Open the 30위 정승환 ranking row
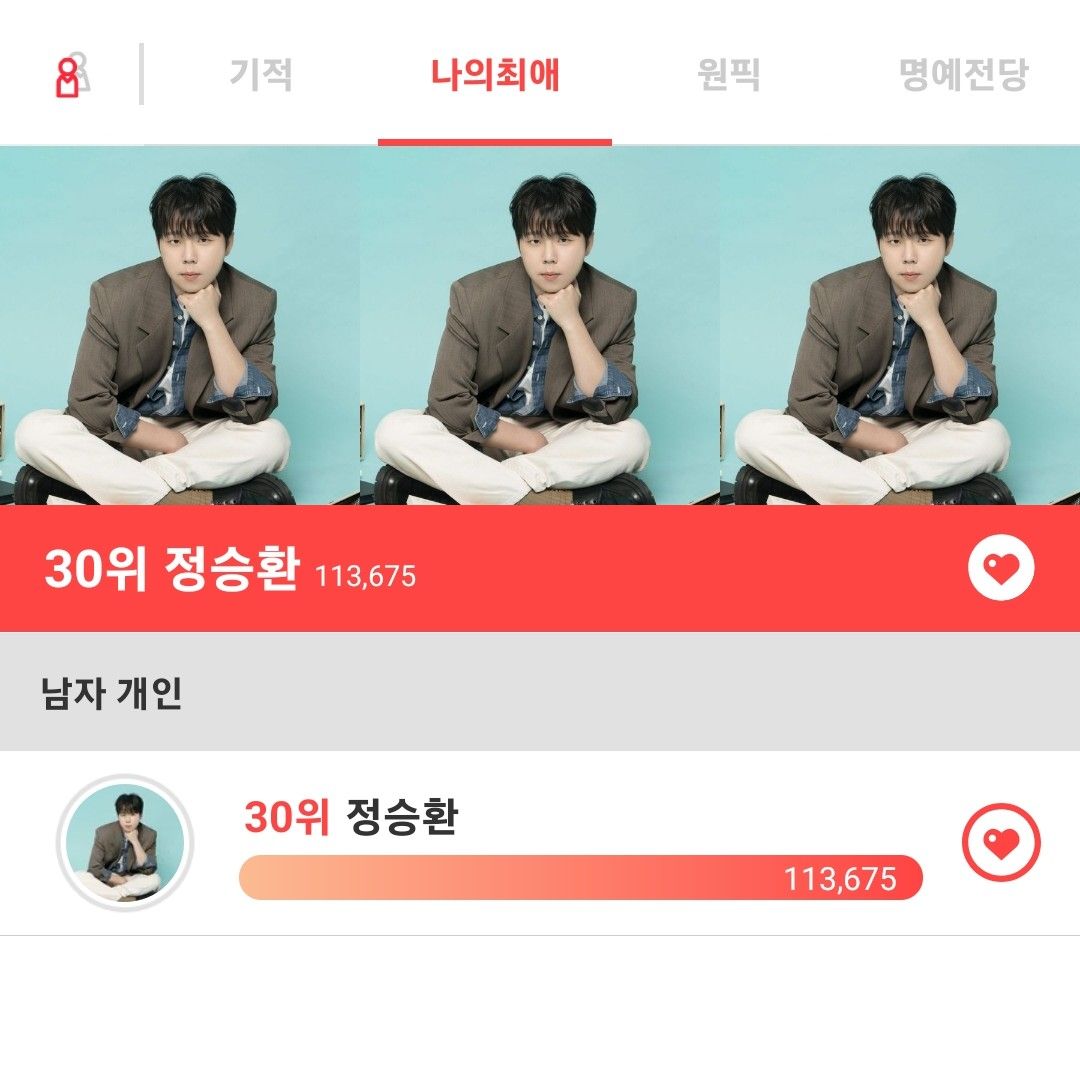1080x1080 pixels. (x=580, y=819)
